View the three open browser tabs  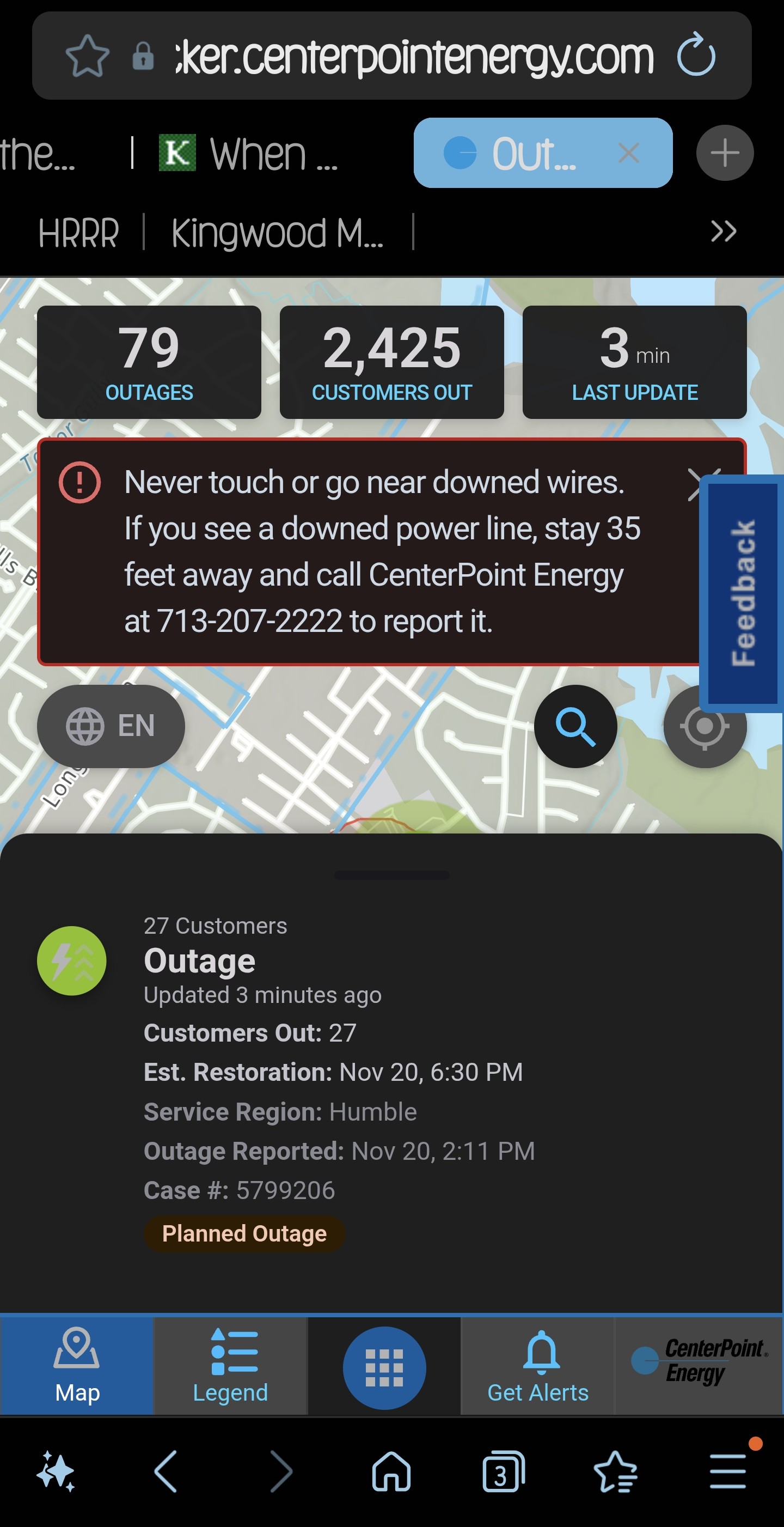coord(503,1471)
